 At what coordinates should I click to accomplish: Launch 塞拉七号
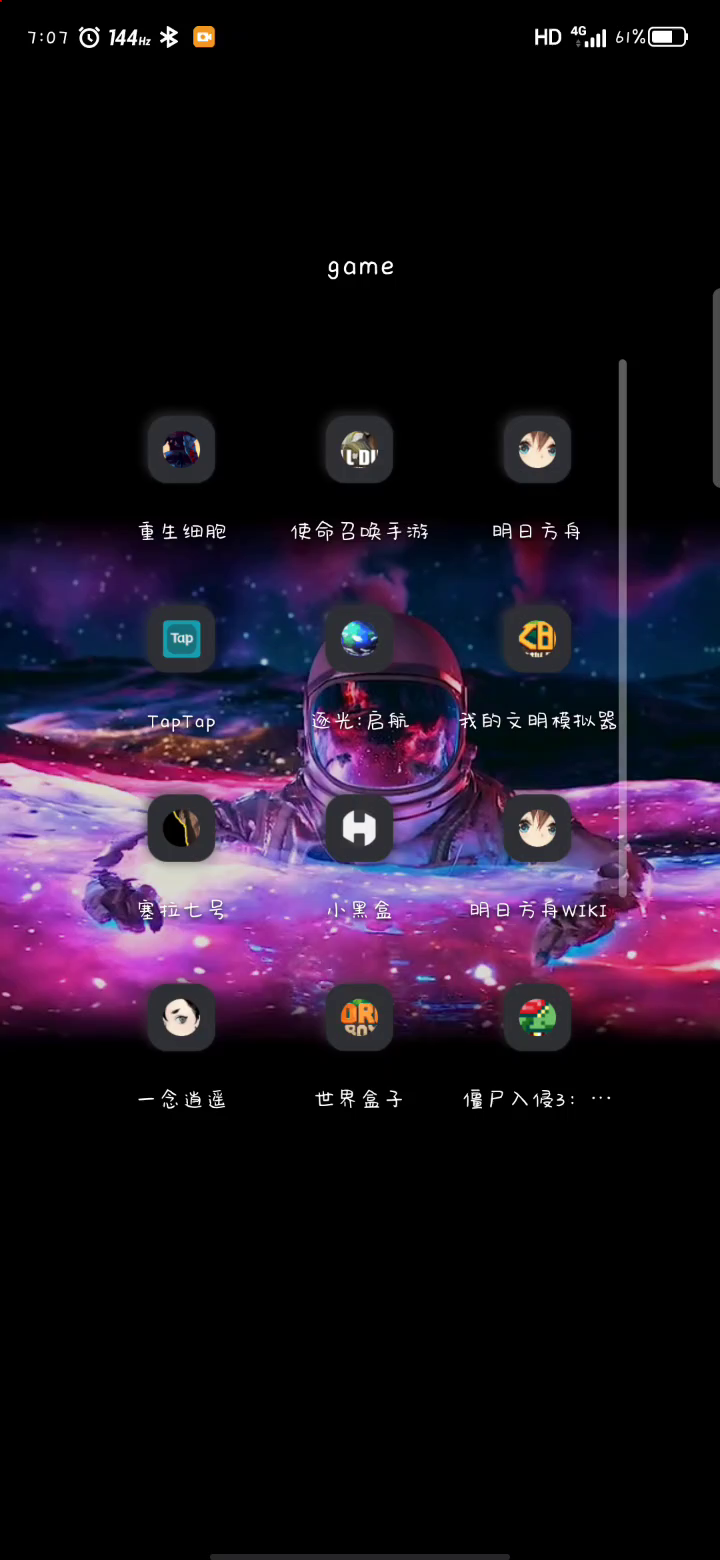pos(181,828)
